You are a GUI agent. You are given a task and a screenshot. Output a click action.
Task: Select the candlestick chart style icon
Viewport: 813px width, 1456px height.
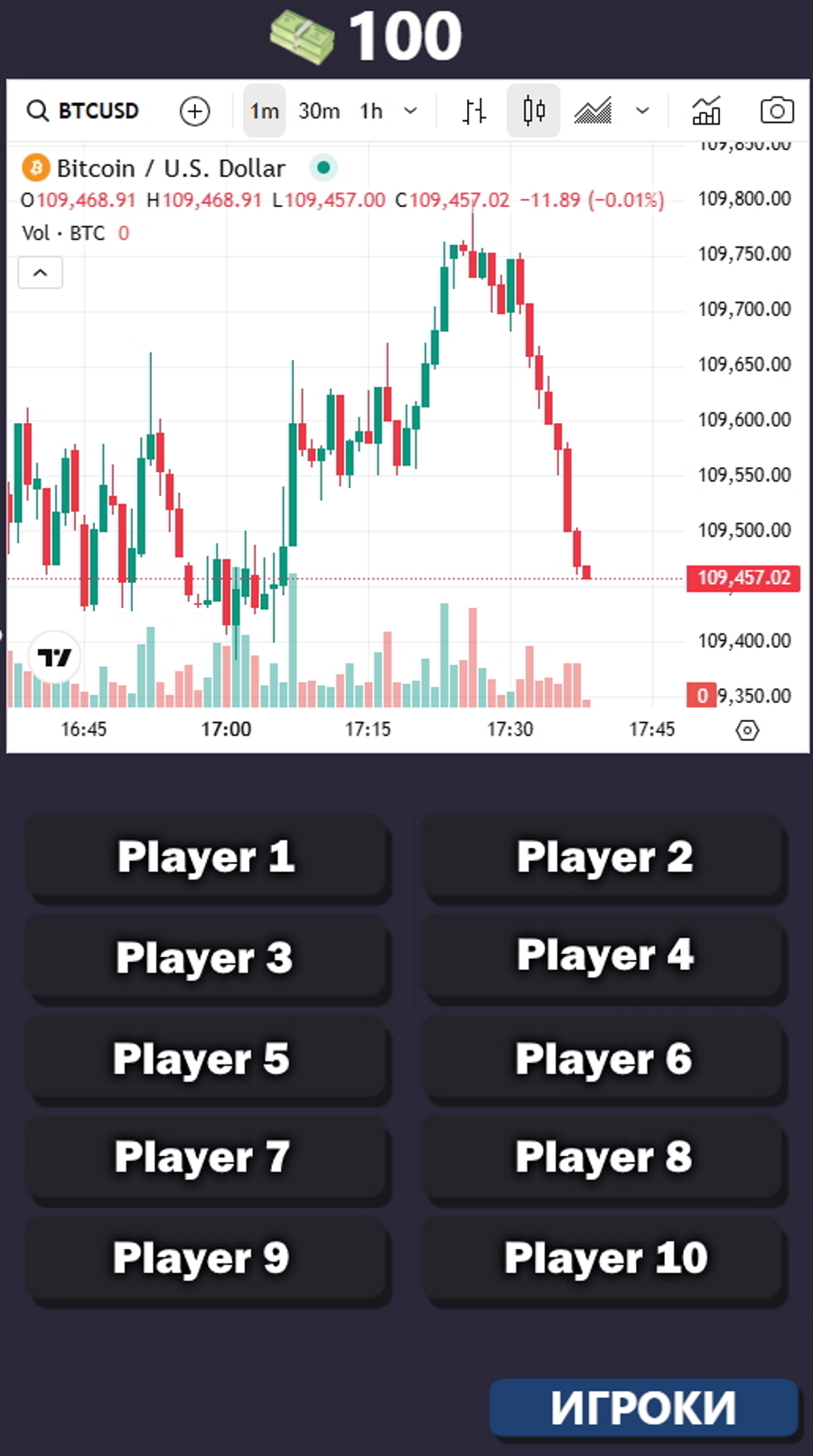(x=533, y=110)
